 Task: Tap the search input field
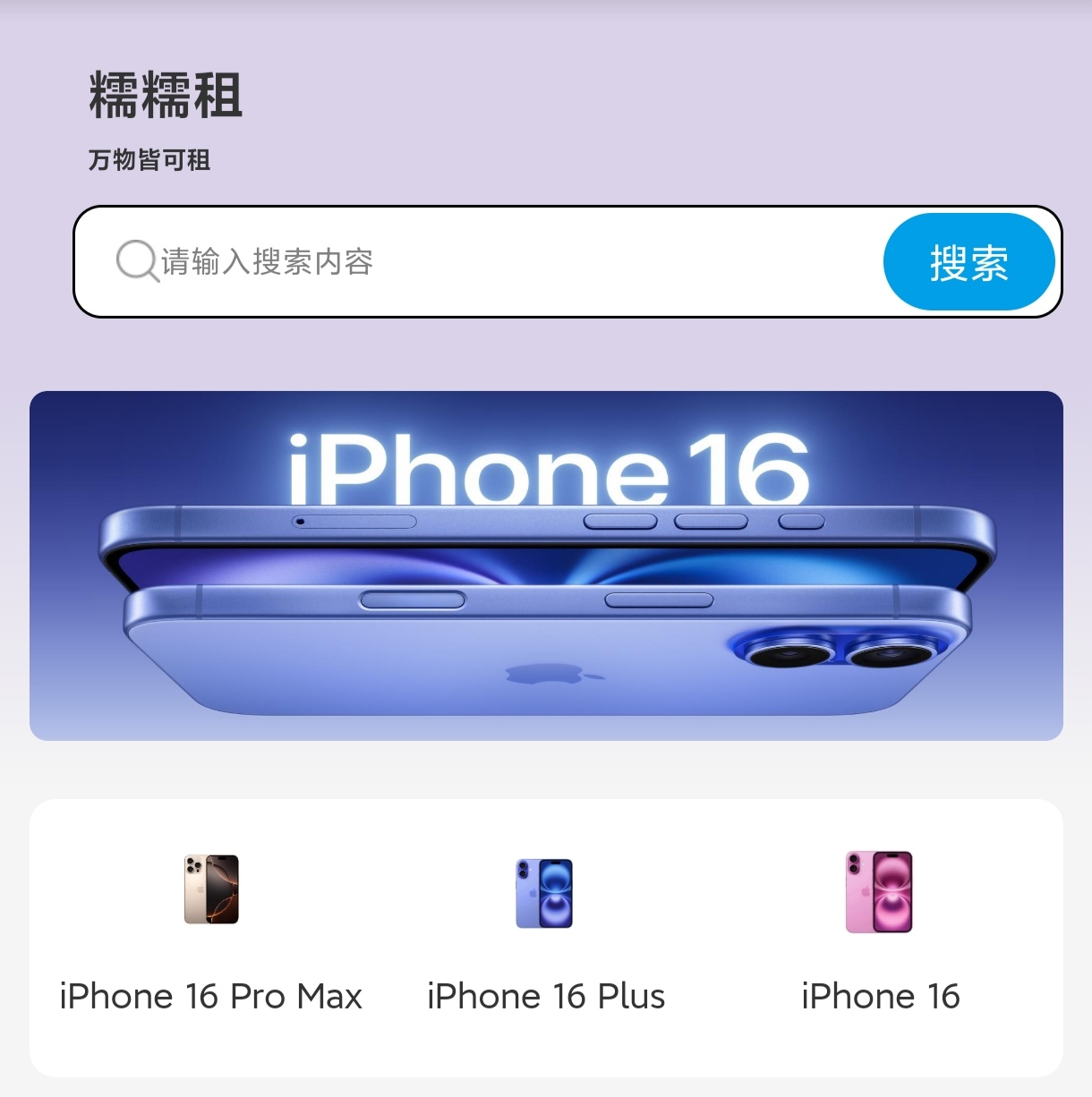click(x=501, y=262)
